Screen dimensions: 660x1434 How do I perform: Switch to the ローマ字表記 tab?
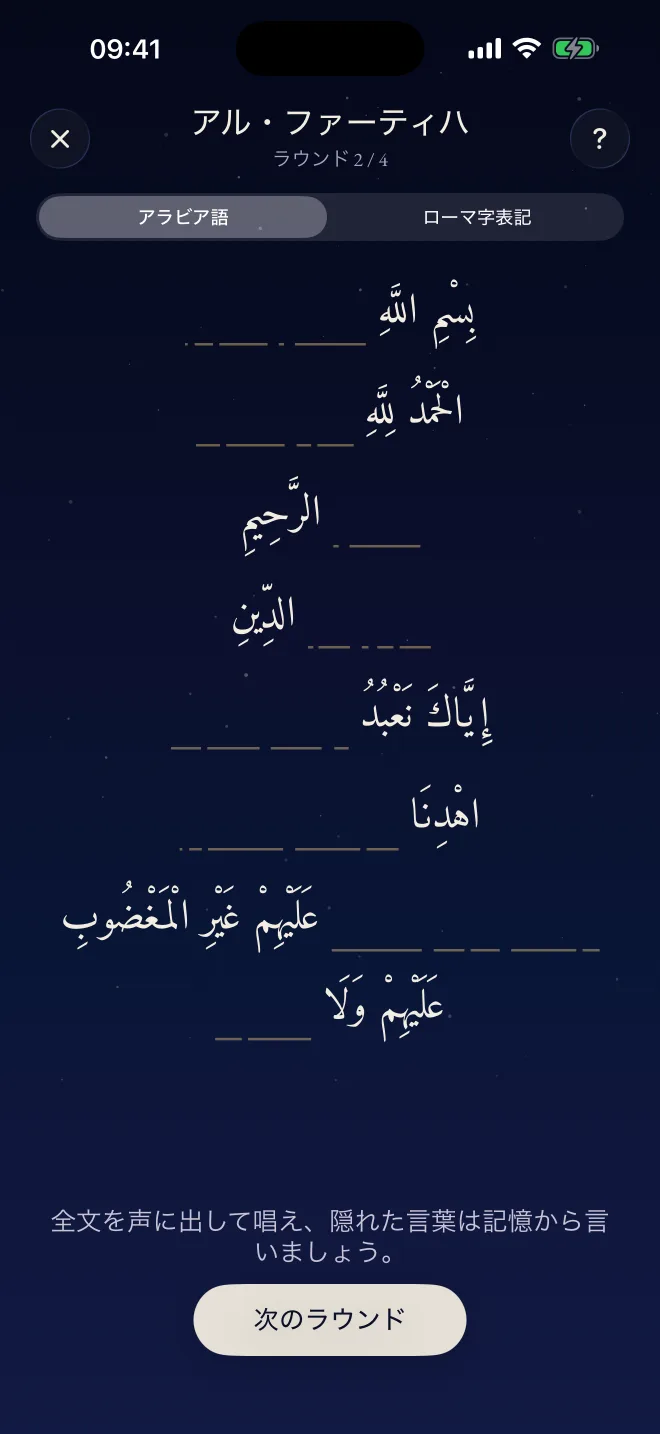[x=476, y=217]
